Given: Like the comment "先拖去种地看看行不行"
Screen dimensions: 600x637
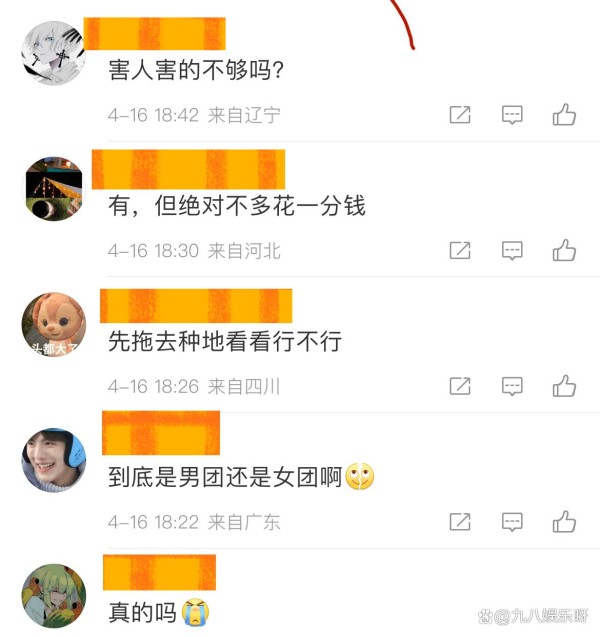Looking at the screenshot, I should pyautogui.click(x=564, y=385).
